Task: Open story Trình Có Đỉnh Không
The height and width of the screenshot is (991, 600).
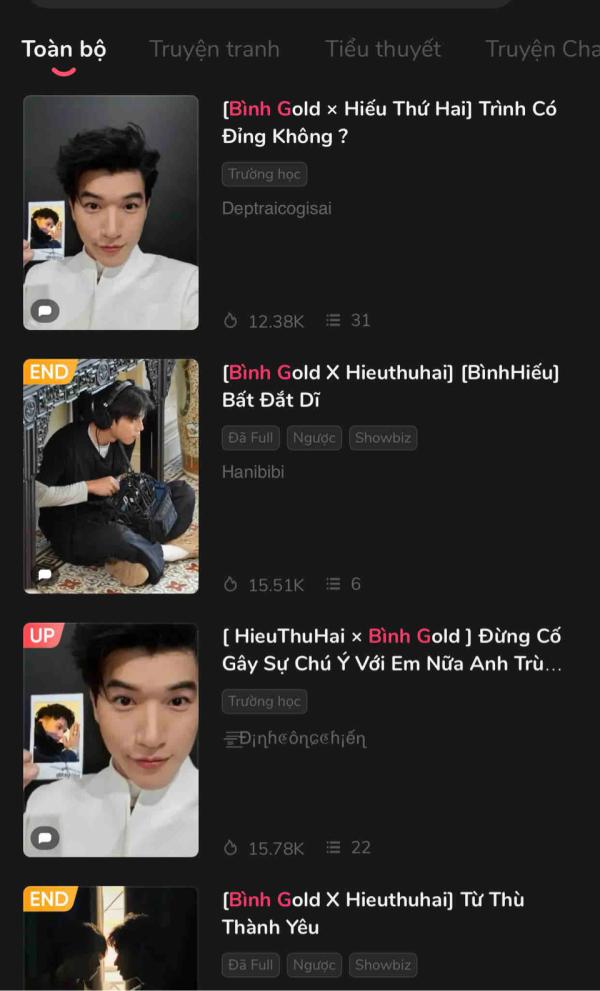Action: pyautogui.click(x=389, y=122)
